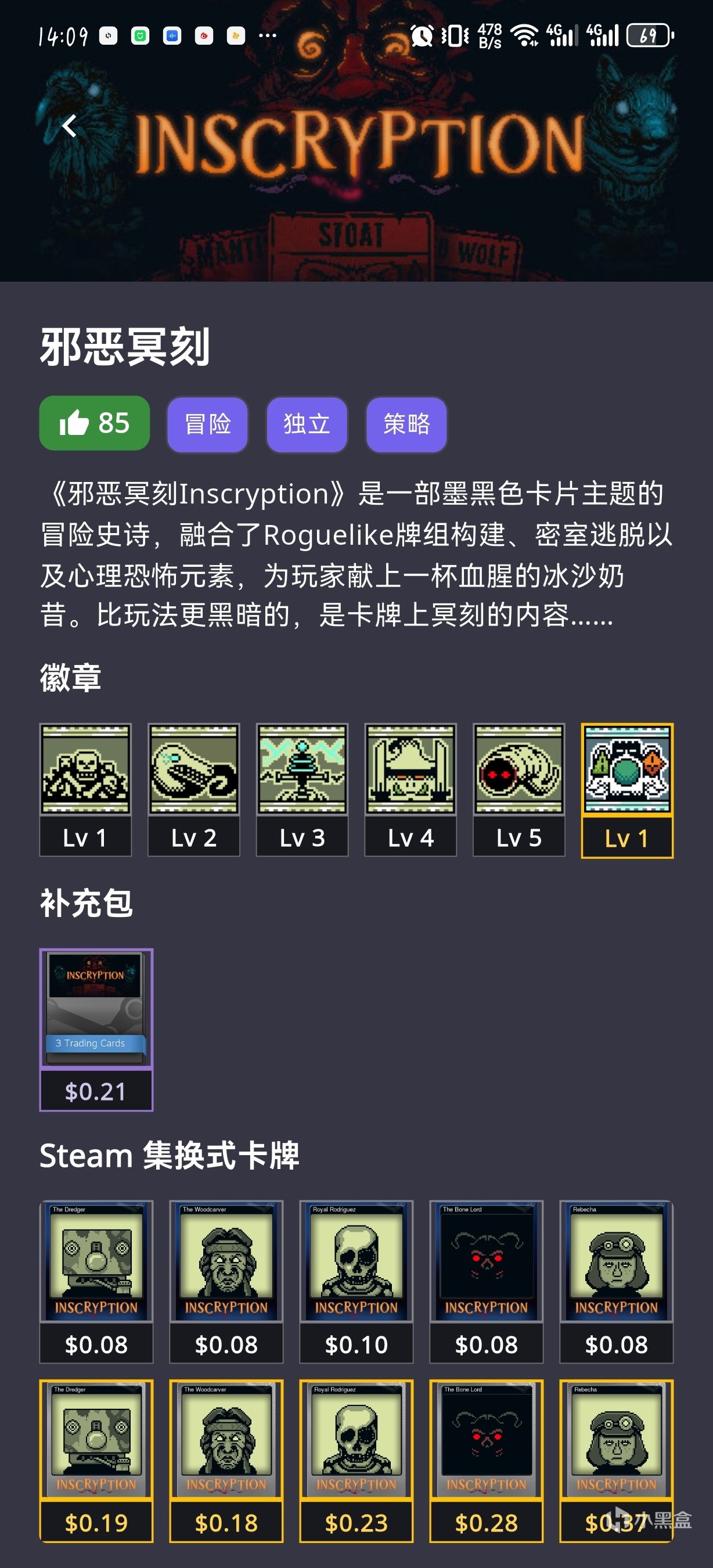Tap the 策略 genre tag
The height and width of the screenshot is (1568, 713).
pos(406,424)
